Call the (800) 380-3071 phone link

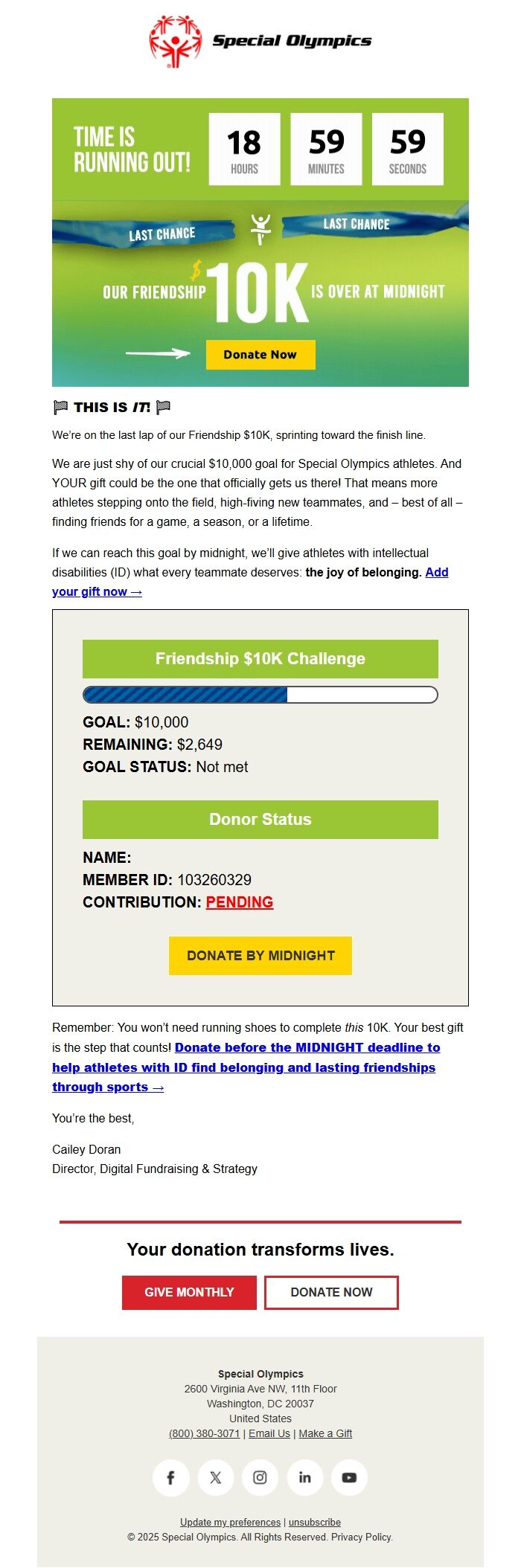point(204,1433)
